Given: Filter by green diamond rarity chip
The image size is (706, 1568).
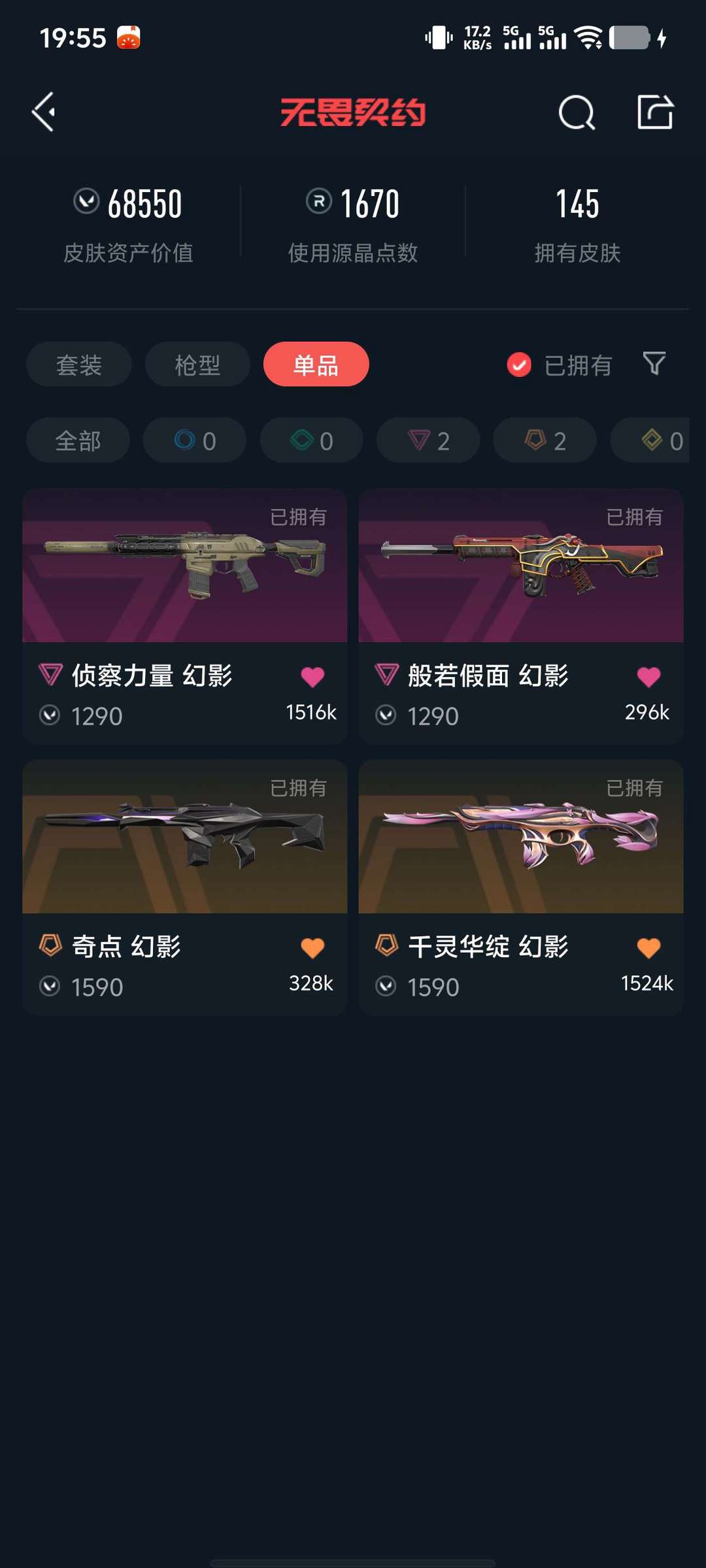Looking at the screenshot, I should pyautogui.click(x=312, y=441).
